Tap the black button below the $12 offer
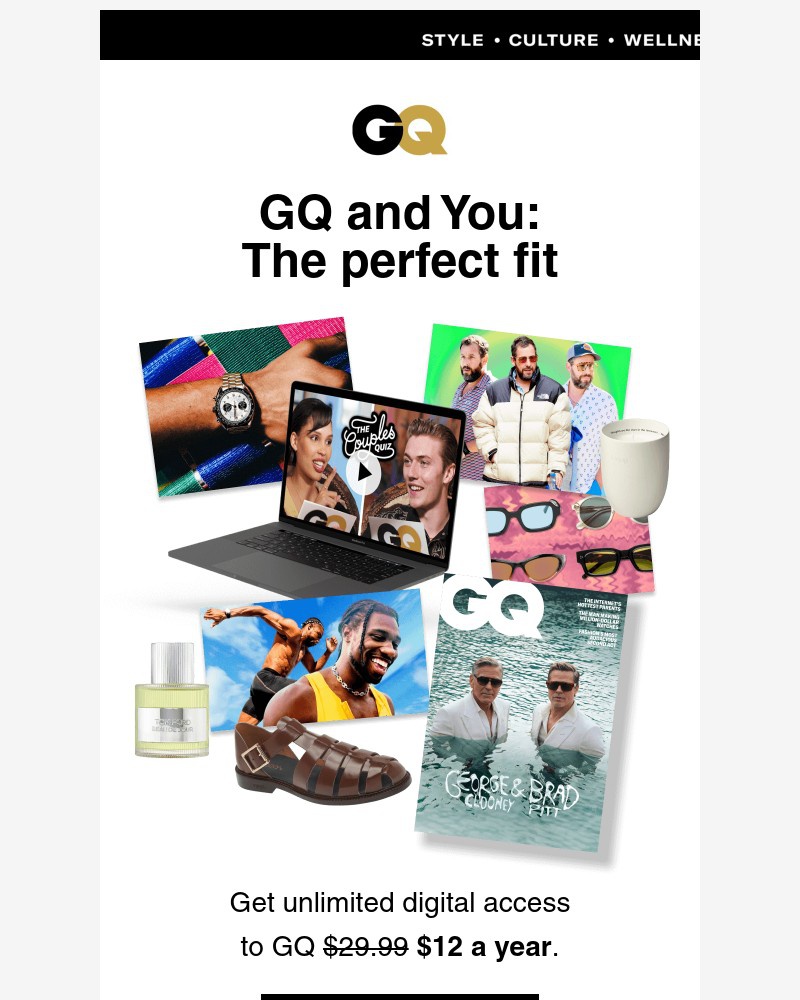Screen dimensions: 800x1000 [x=400, y=996]
